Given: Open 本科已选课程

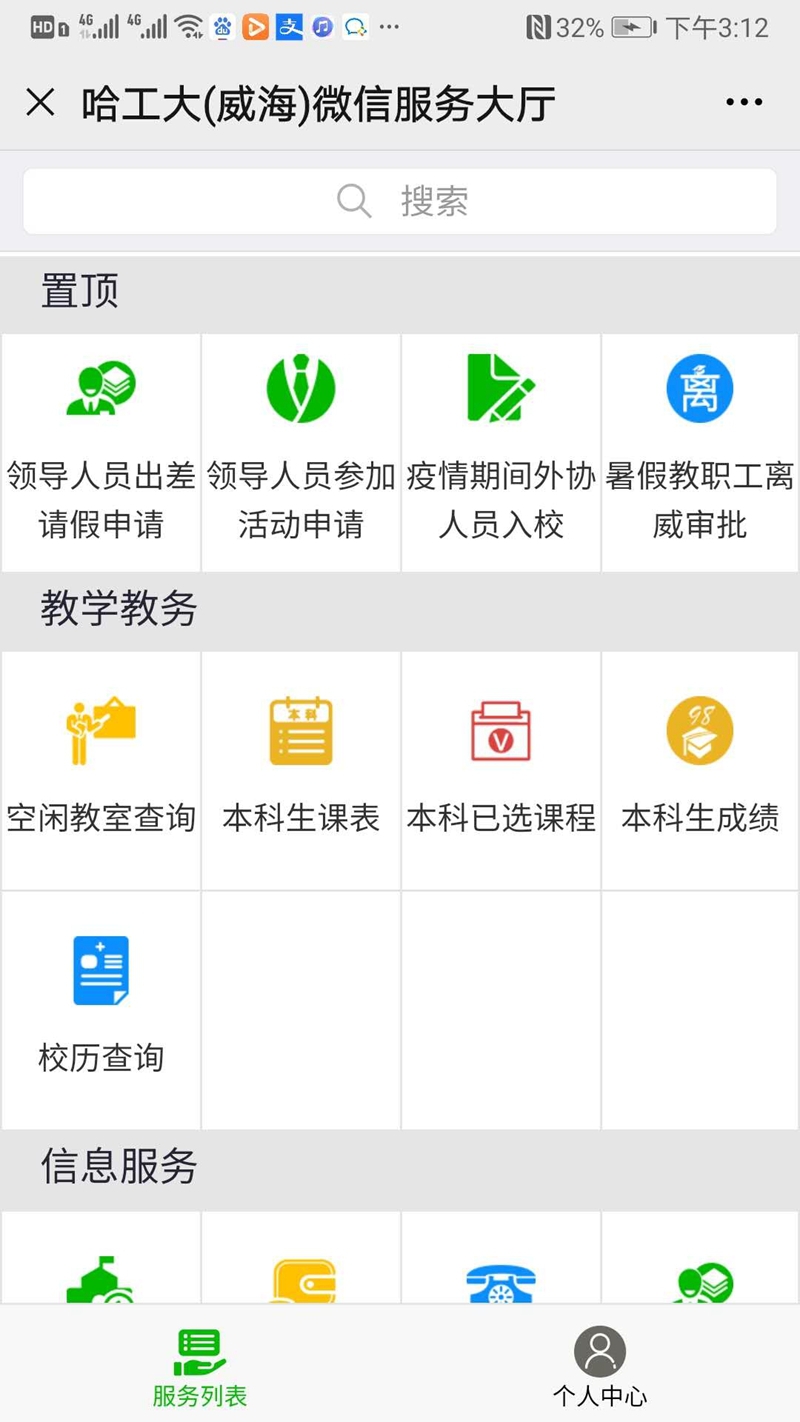Looking at the screenshot, I should coord(501,770).
